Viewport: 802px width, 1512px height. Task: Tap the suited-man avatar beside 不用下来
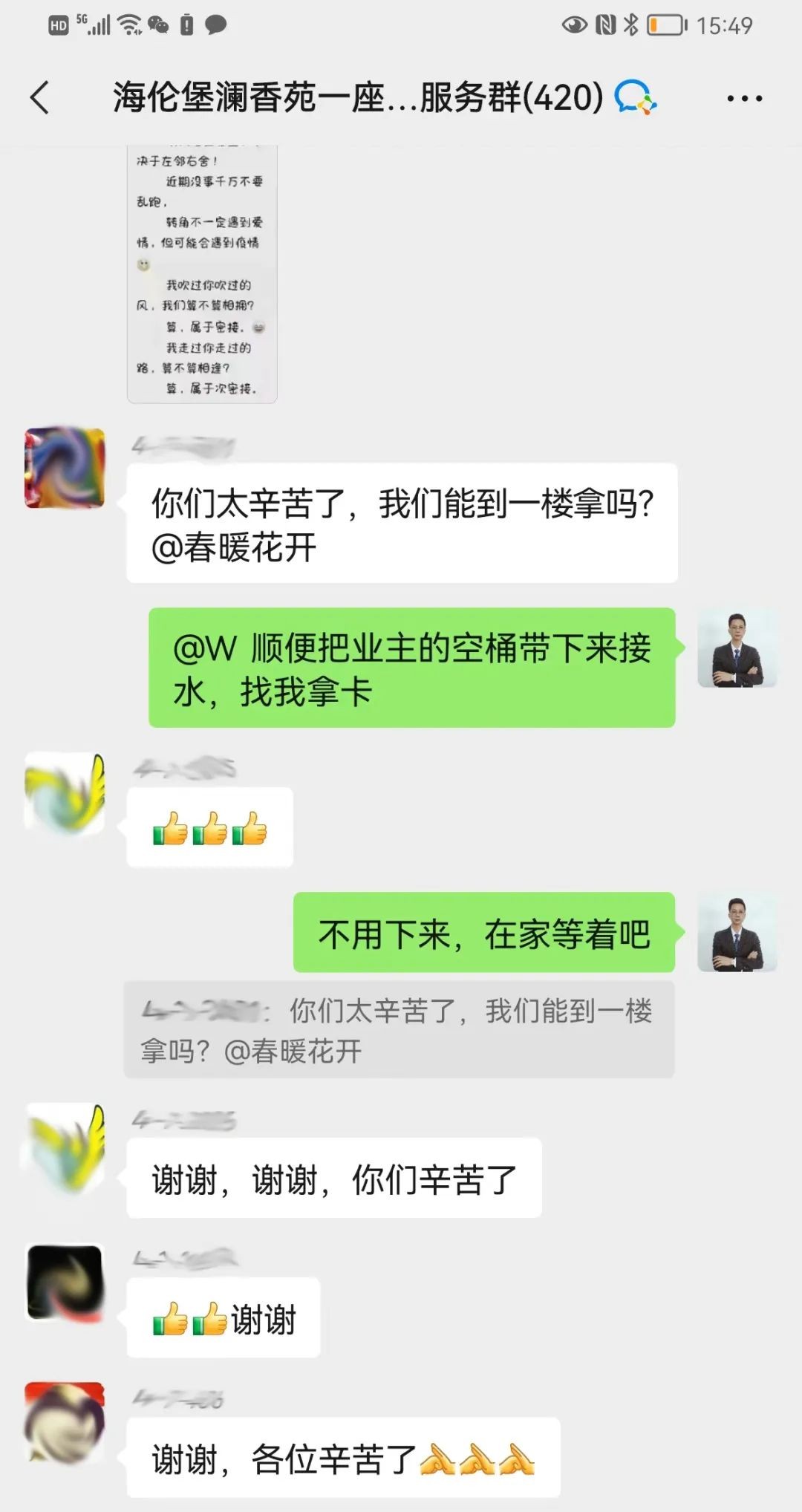737,933
